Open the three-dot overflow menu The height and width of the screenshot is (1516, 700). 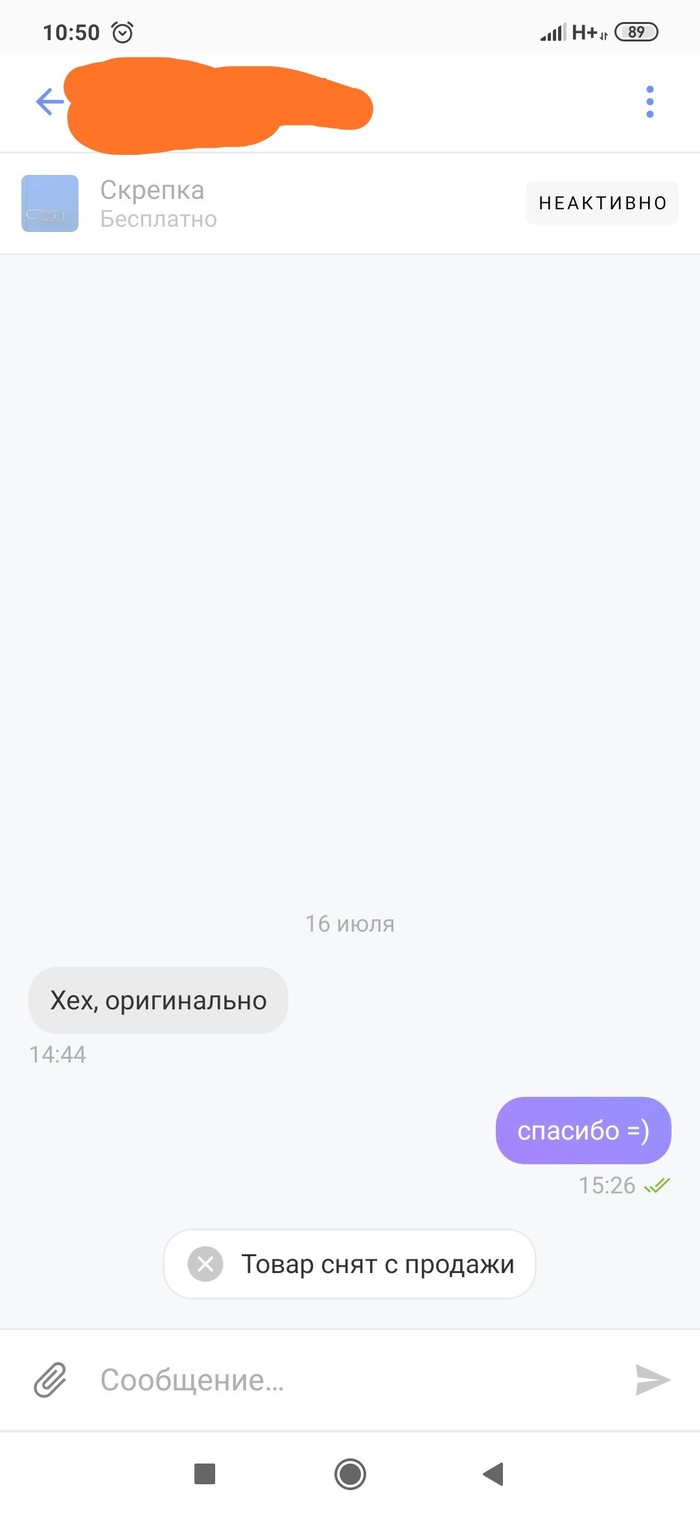649,102
